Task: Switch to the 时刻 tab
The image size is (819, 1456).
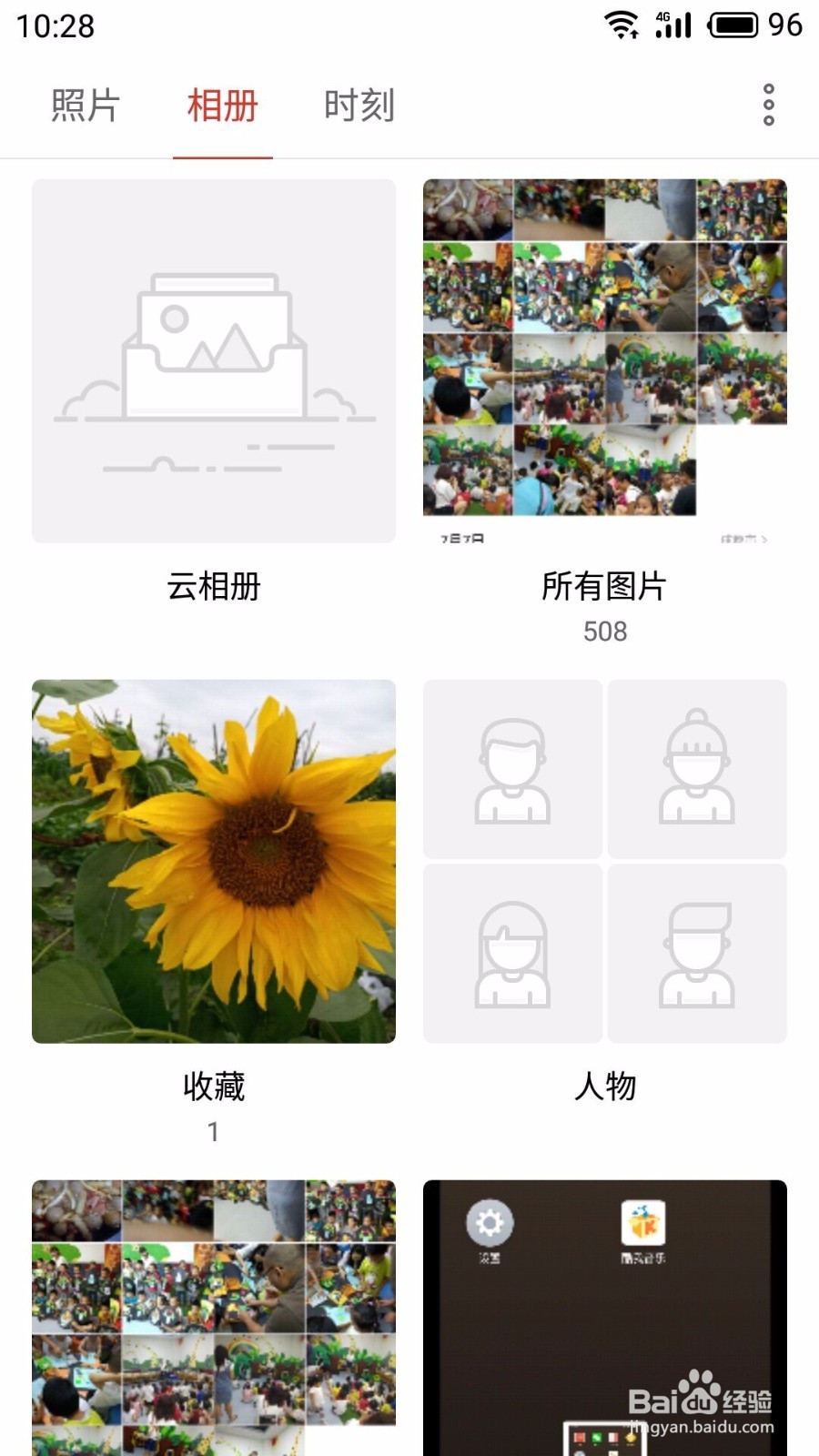Action: (x=359, y=106)
